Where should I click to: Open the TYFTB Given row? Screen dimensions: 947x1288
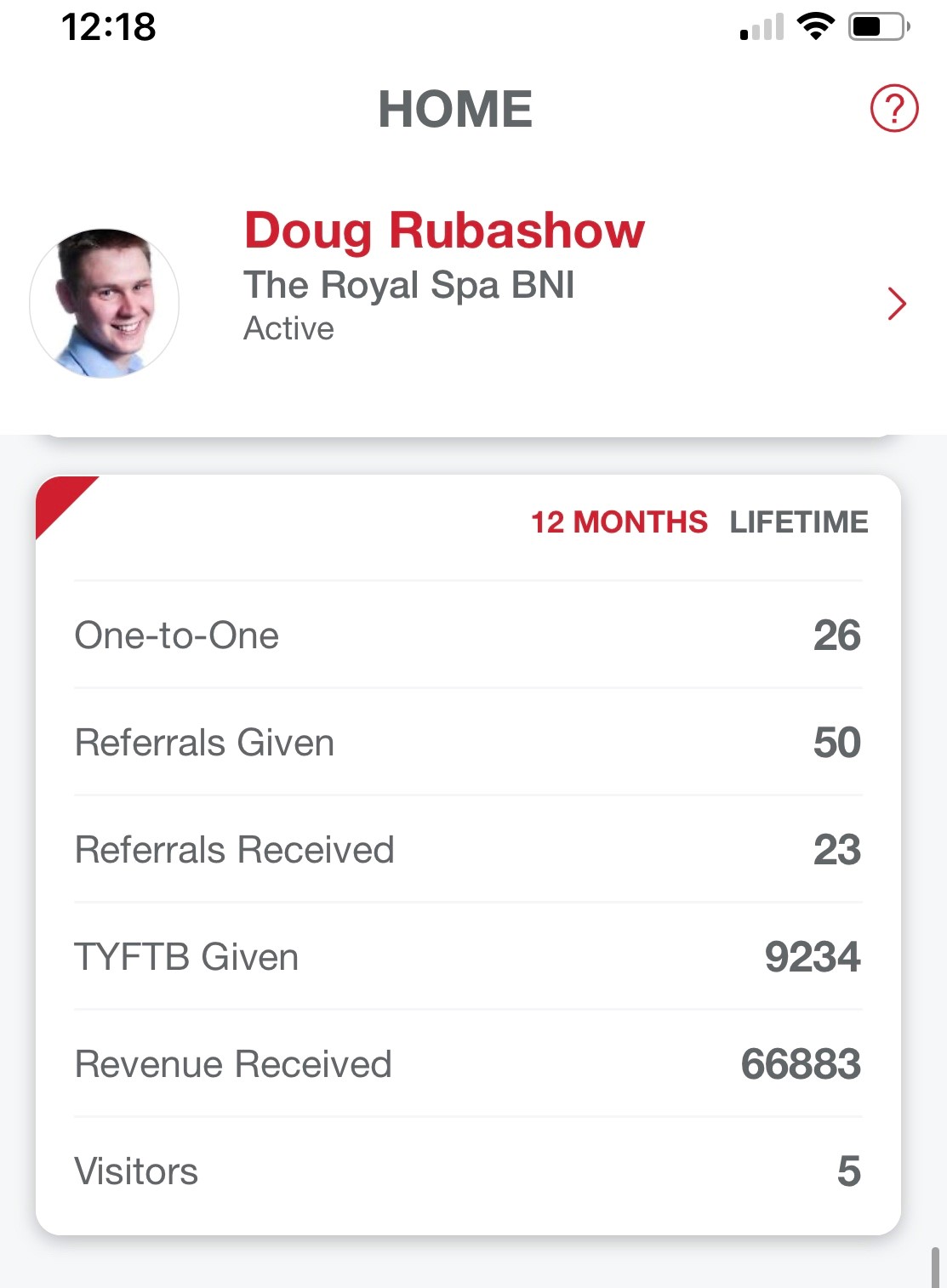click(468, 956)
